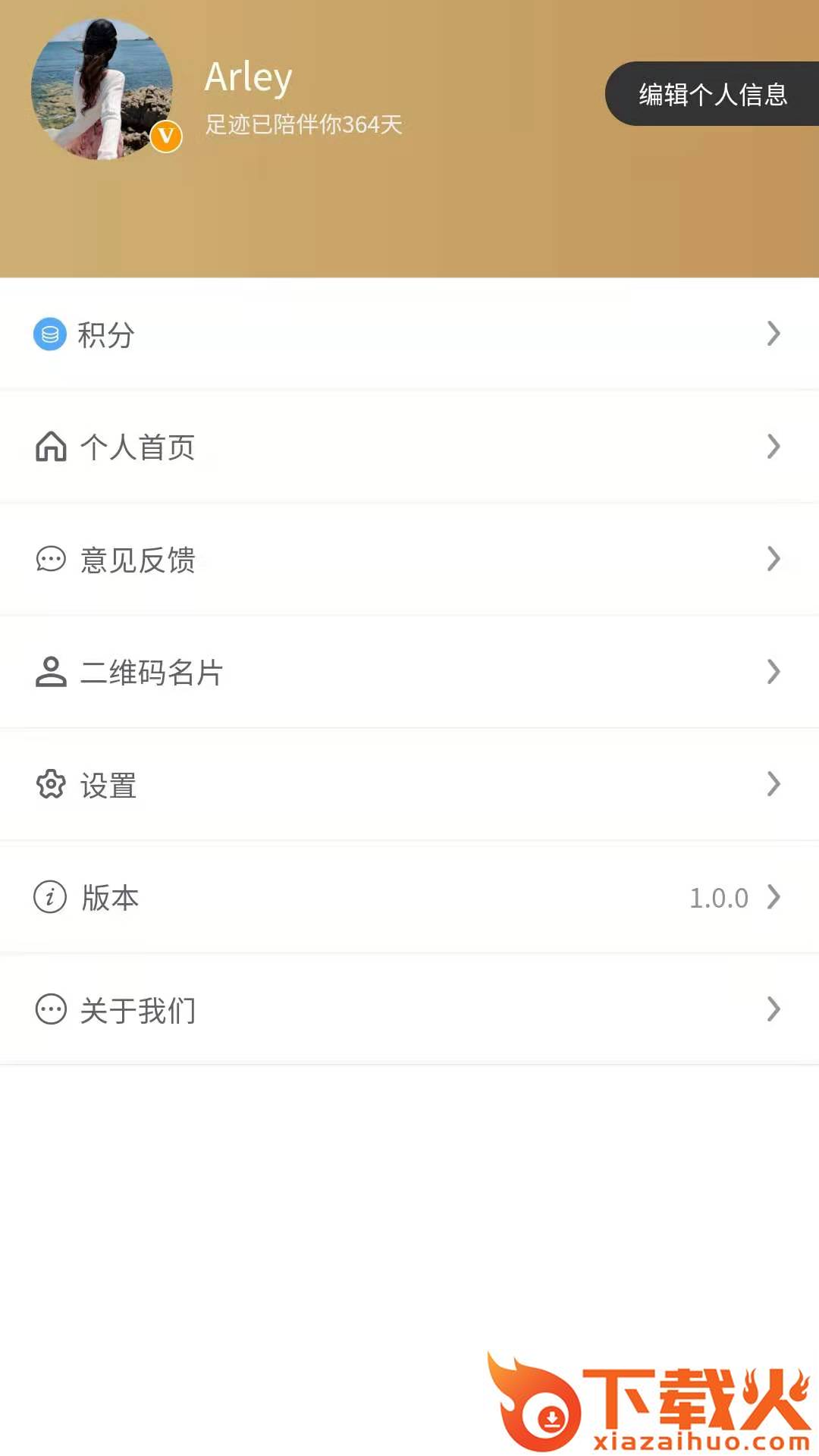View the 二维码名片 QR card
The image size is (819, 1456).
pos(409,672)
